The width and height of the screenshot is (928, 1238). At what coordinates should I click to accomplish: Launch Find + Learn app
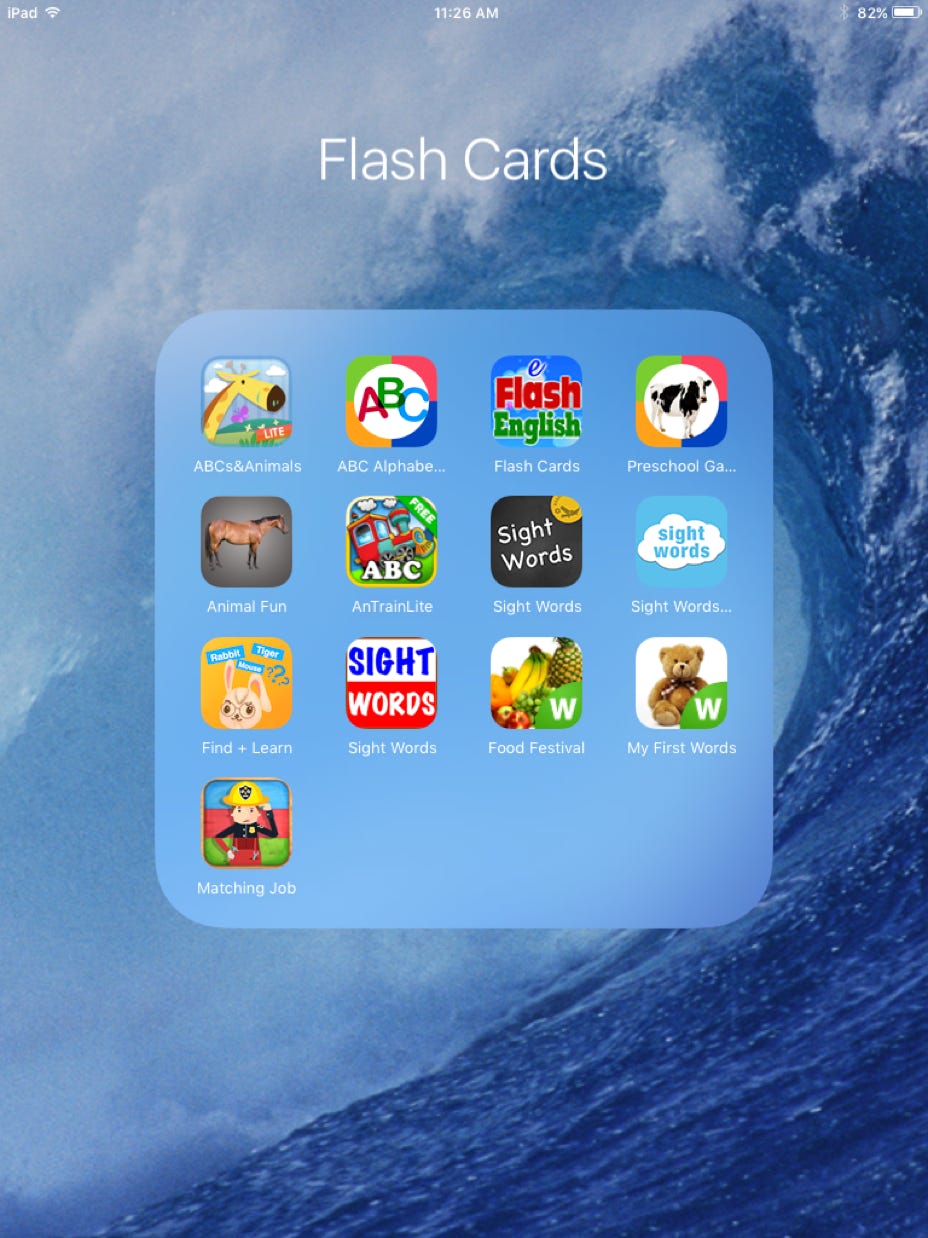point(246,683)
